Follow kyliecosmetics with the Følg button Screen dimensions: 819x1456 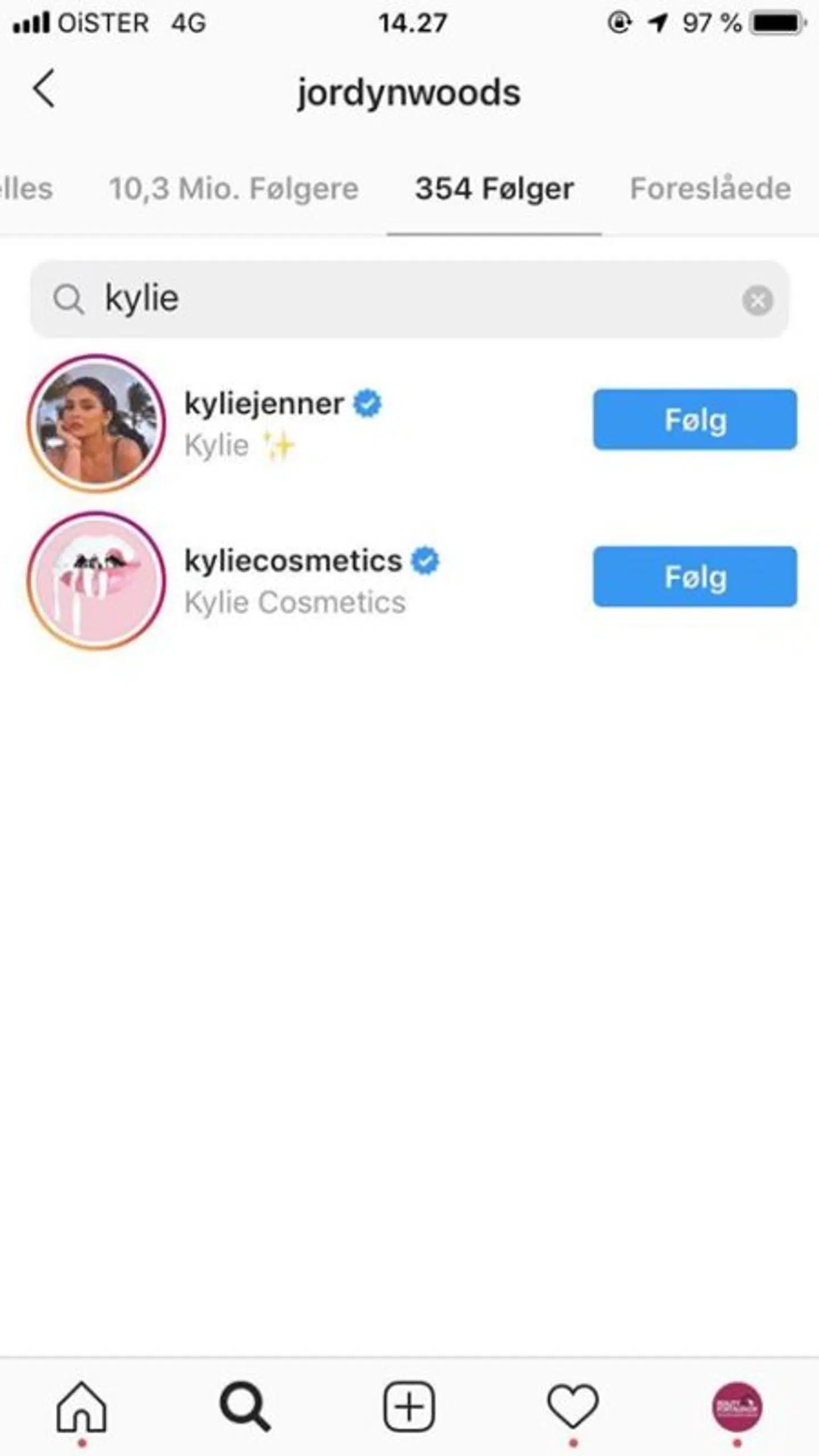pos(694,577)
